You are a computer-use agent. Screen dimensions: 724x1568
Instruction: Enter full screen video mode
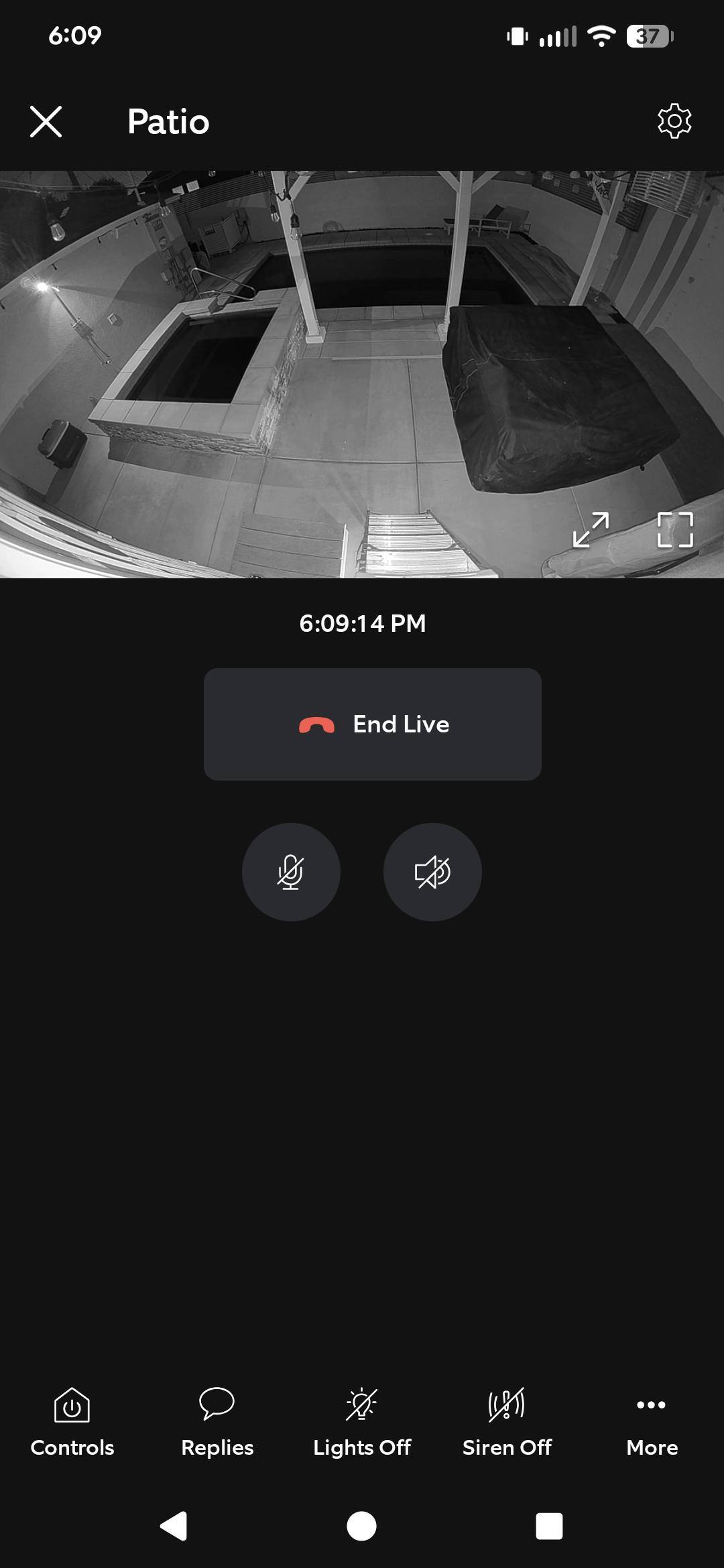click(675, 529)
